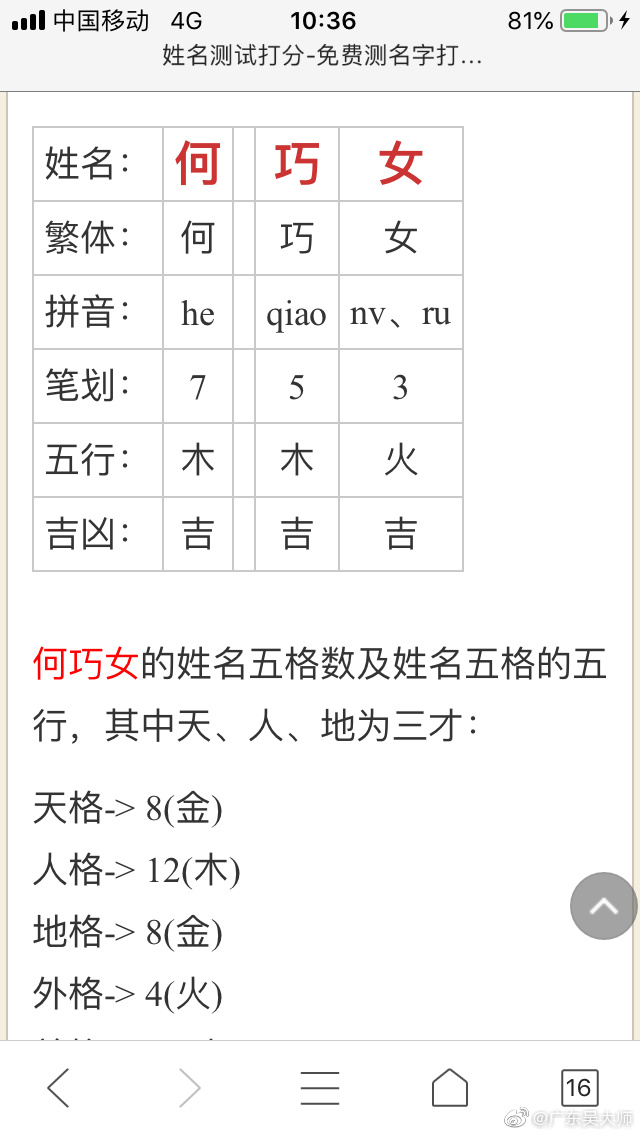The image size is (640, 1136).
Task: Open the tab switcher showing 16
Action: point(579,1087)
